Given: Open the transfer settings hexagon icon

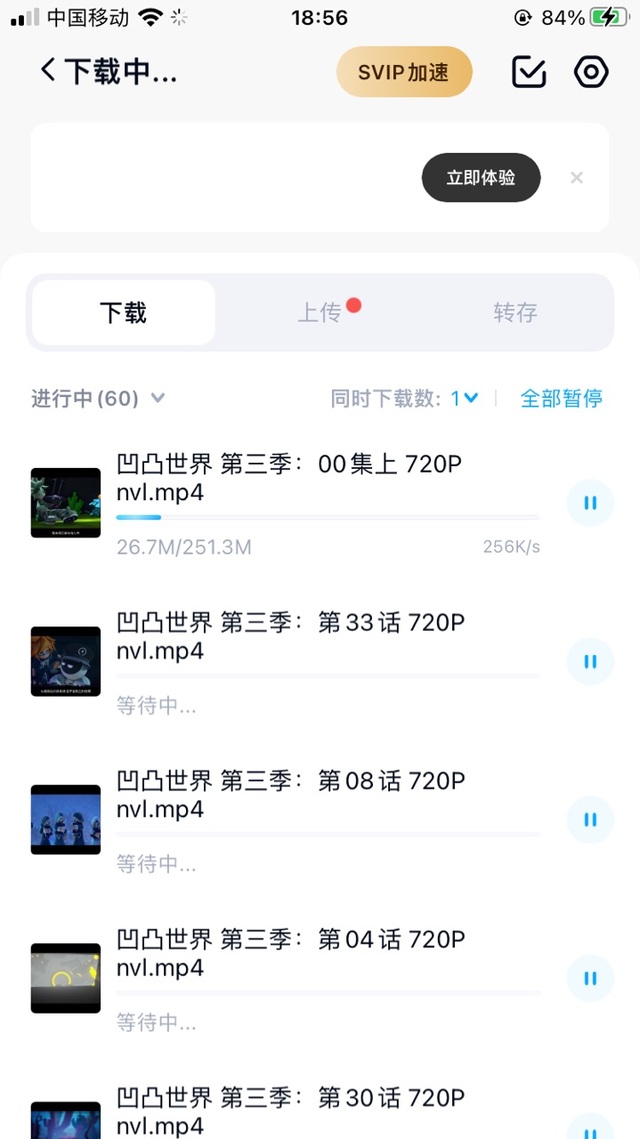Looking at the screenshot, I should 591,72.
